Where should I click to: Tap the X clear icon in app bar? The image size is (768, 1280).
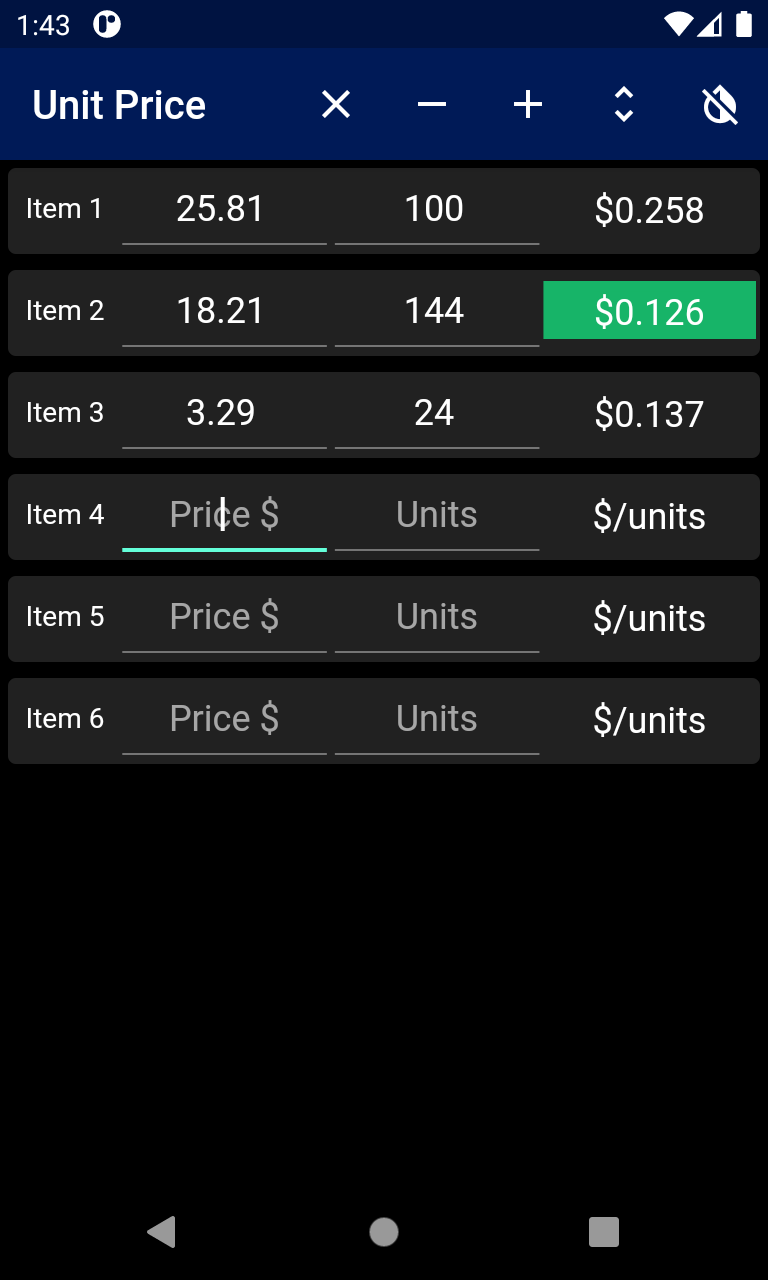[x=336, y=104]
